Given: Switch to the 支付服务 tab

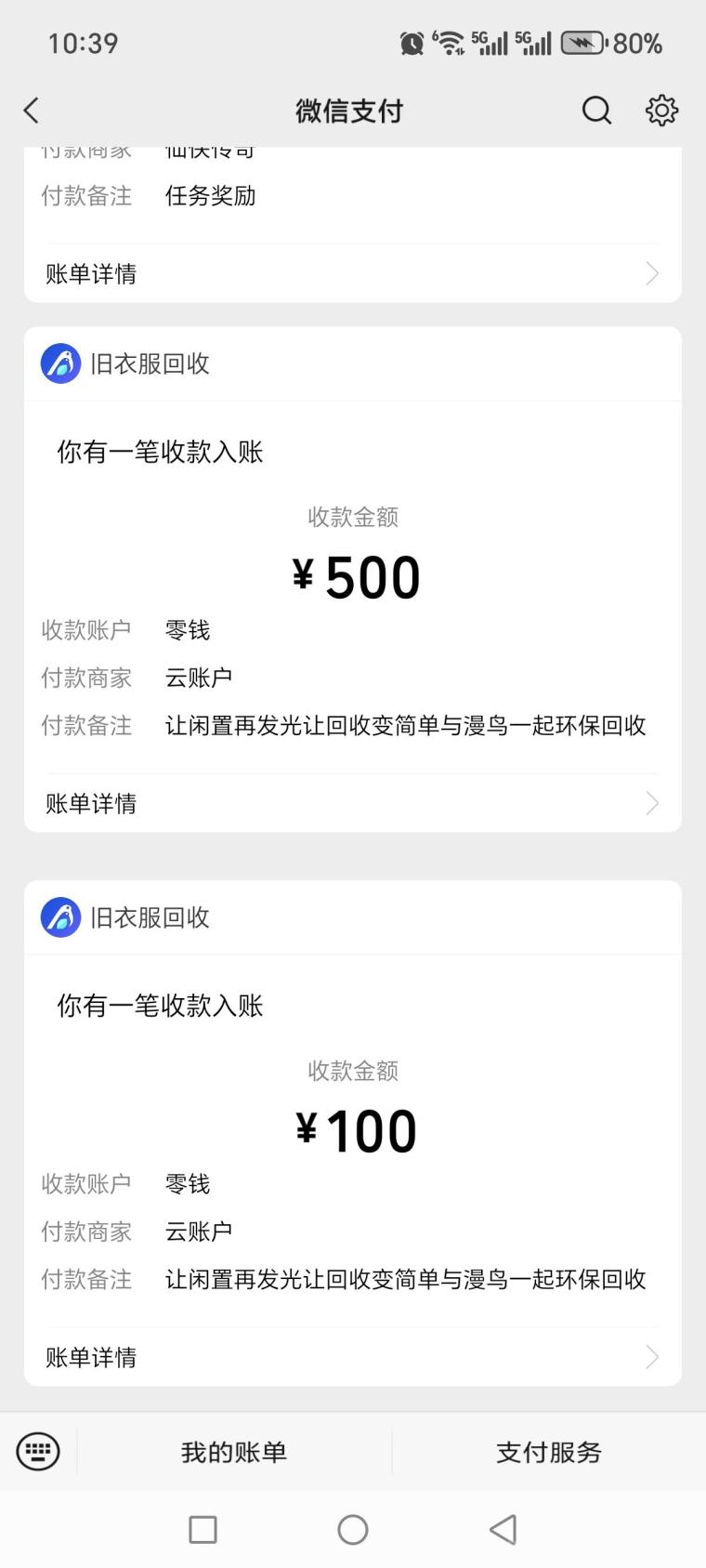Looking at the screenshot, I should 548,1451.
